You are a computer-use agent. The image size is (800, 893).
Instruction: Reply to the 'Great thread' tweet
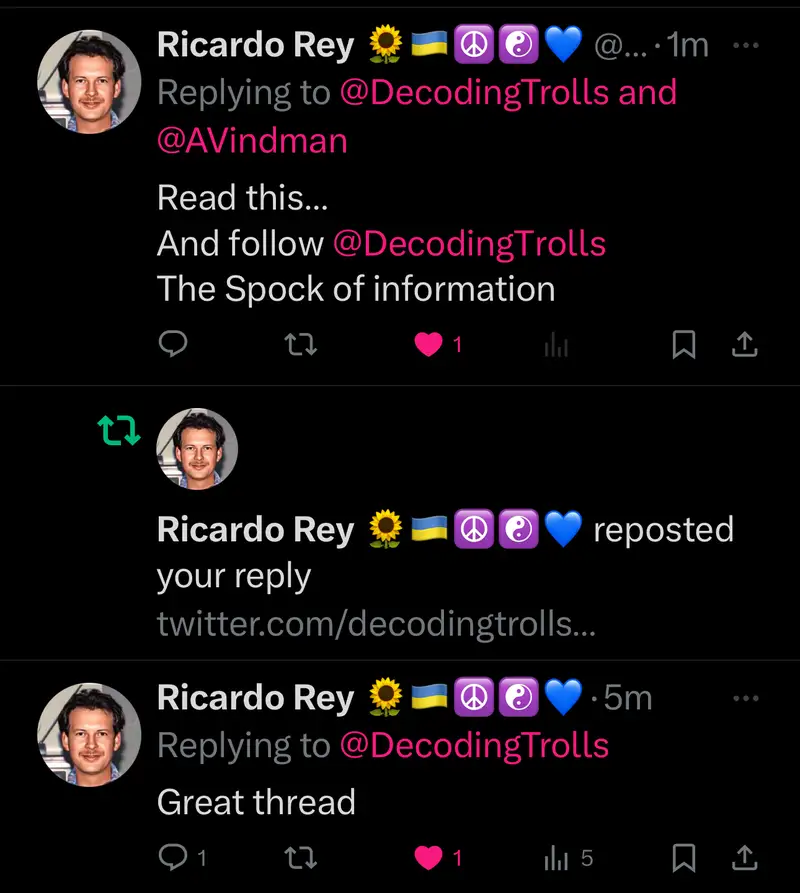[x=174, y=857]
